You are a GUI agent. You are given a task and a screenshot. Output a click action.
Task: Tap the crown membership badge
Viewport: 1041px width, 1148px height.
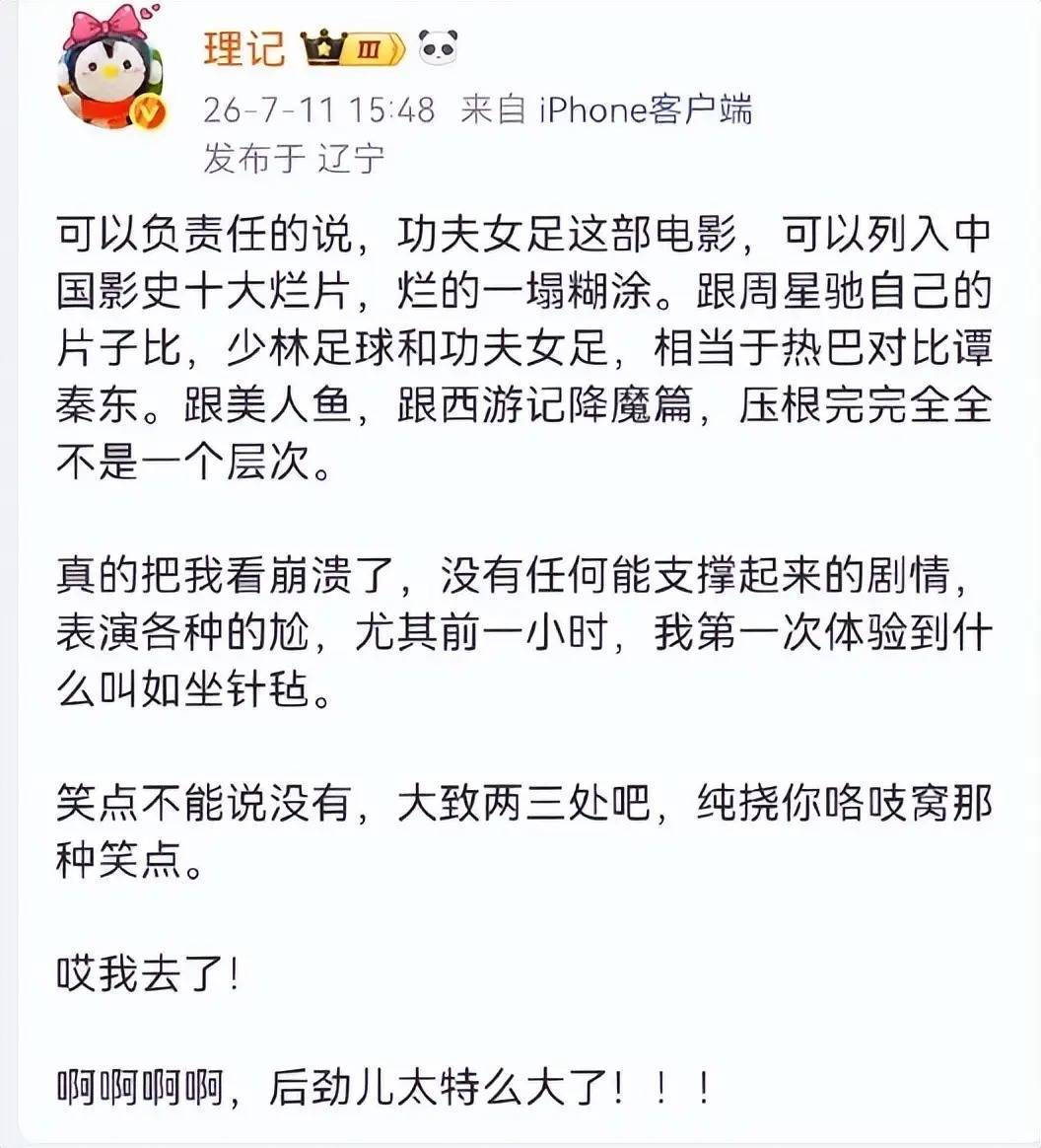(354, 49)
